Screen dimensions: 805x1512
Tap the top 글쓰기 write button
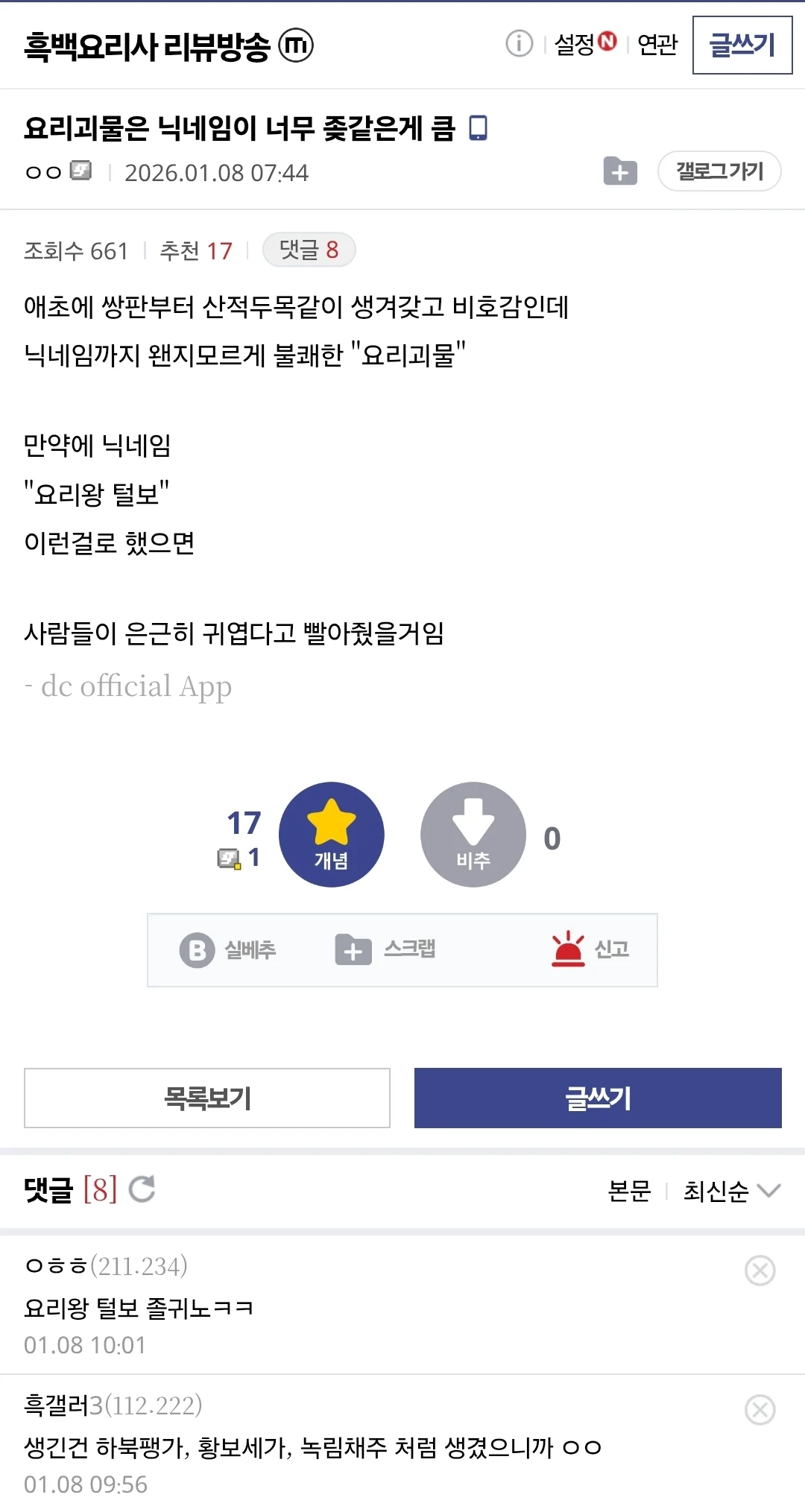pyautogui.click(x=742, y=45)
